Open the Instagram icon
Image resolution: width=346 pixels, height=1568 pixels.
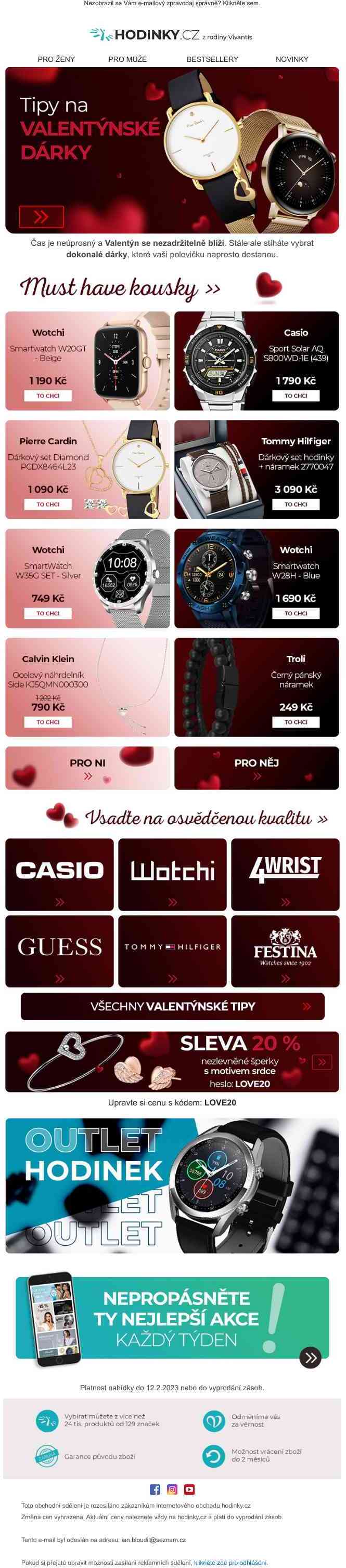(x=172, y=1489)
